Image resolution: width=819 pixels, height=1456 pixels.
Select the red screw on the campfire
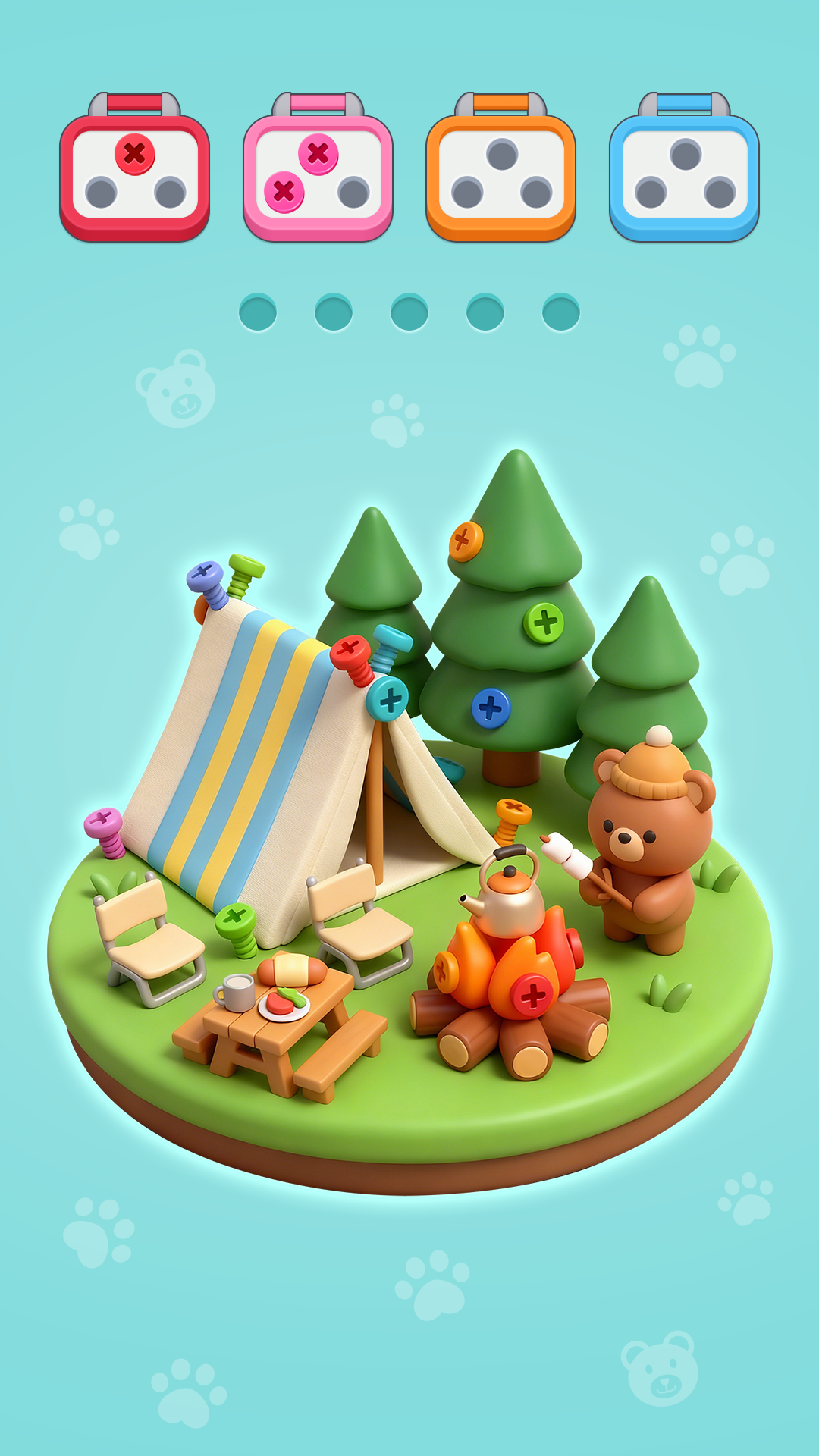tap(533, 995)
